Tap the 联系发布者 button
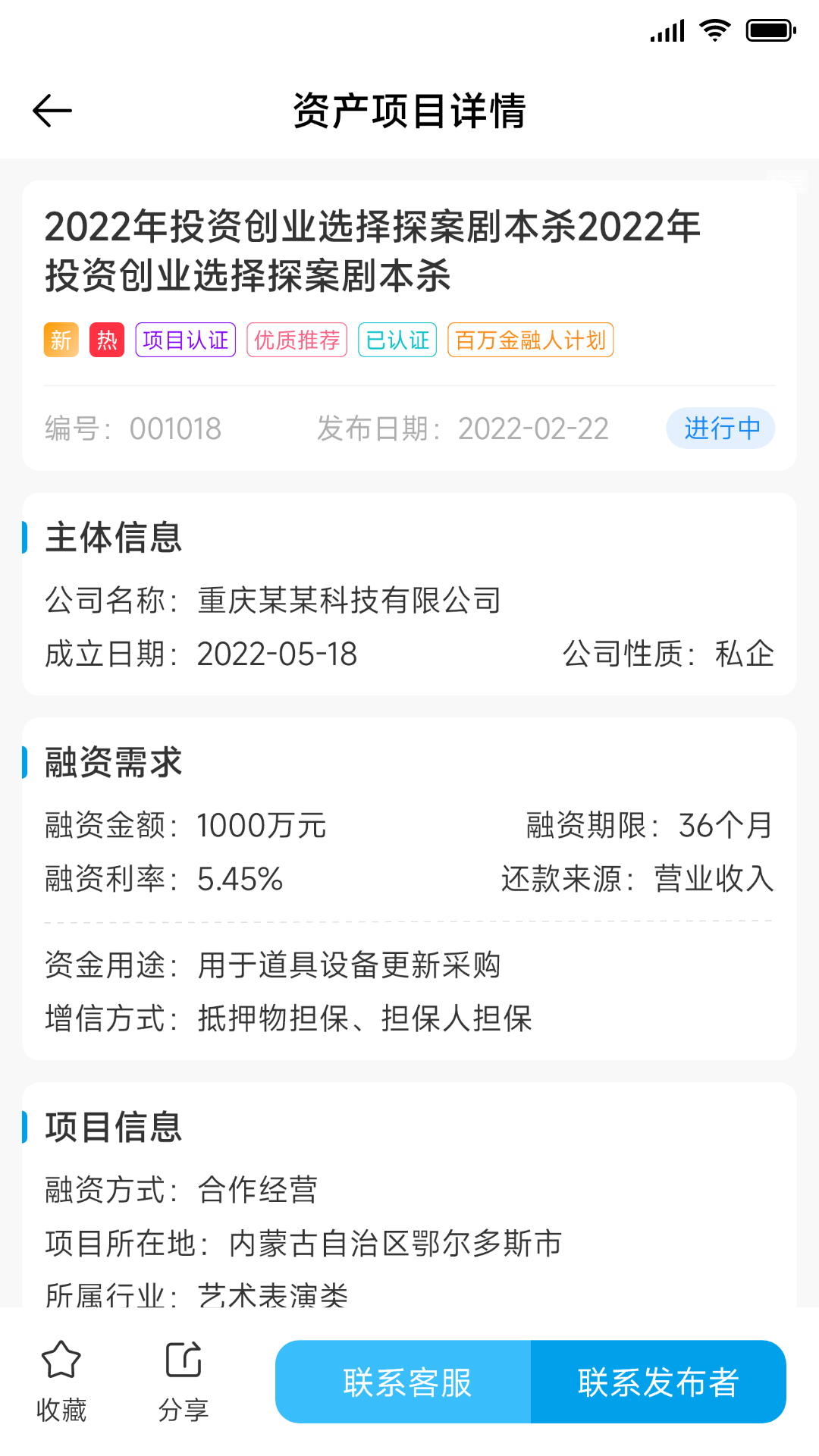 (x=658, y=1382)
